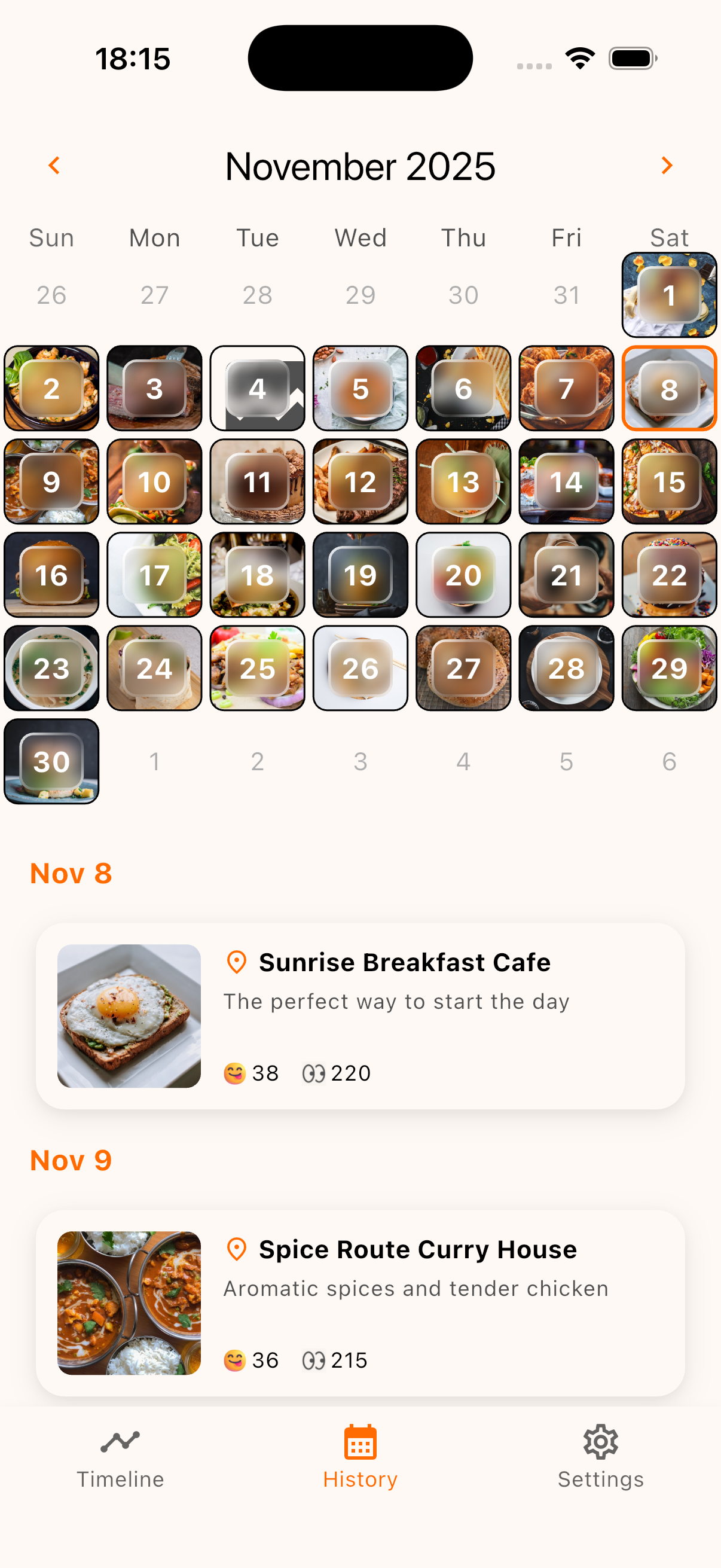Choose November 16 calendar day
The height and width of the screenshot is (1568, 721).
(x=52, y=575)
